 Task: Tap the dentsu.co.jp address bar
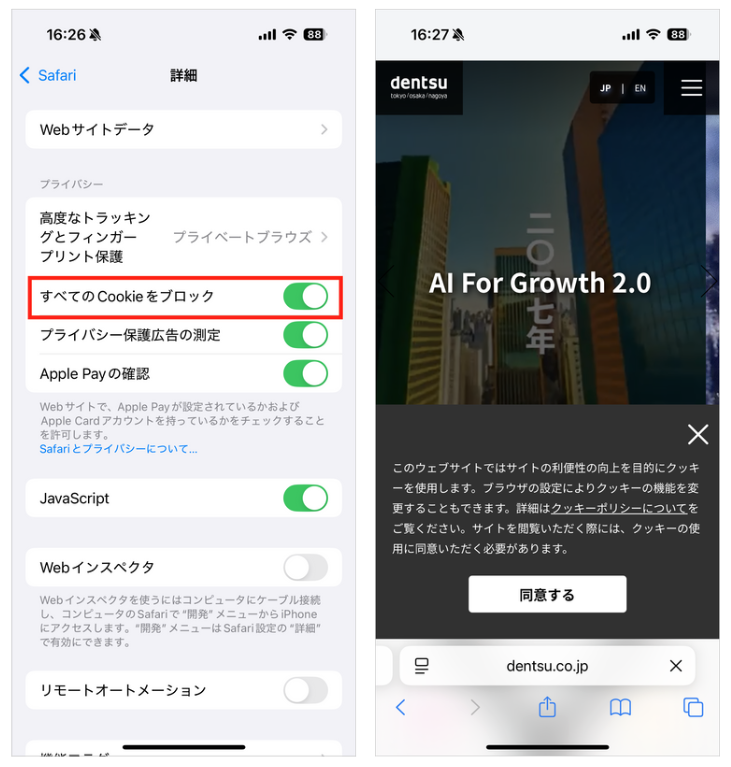545,666
